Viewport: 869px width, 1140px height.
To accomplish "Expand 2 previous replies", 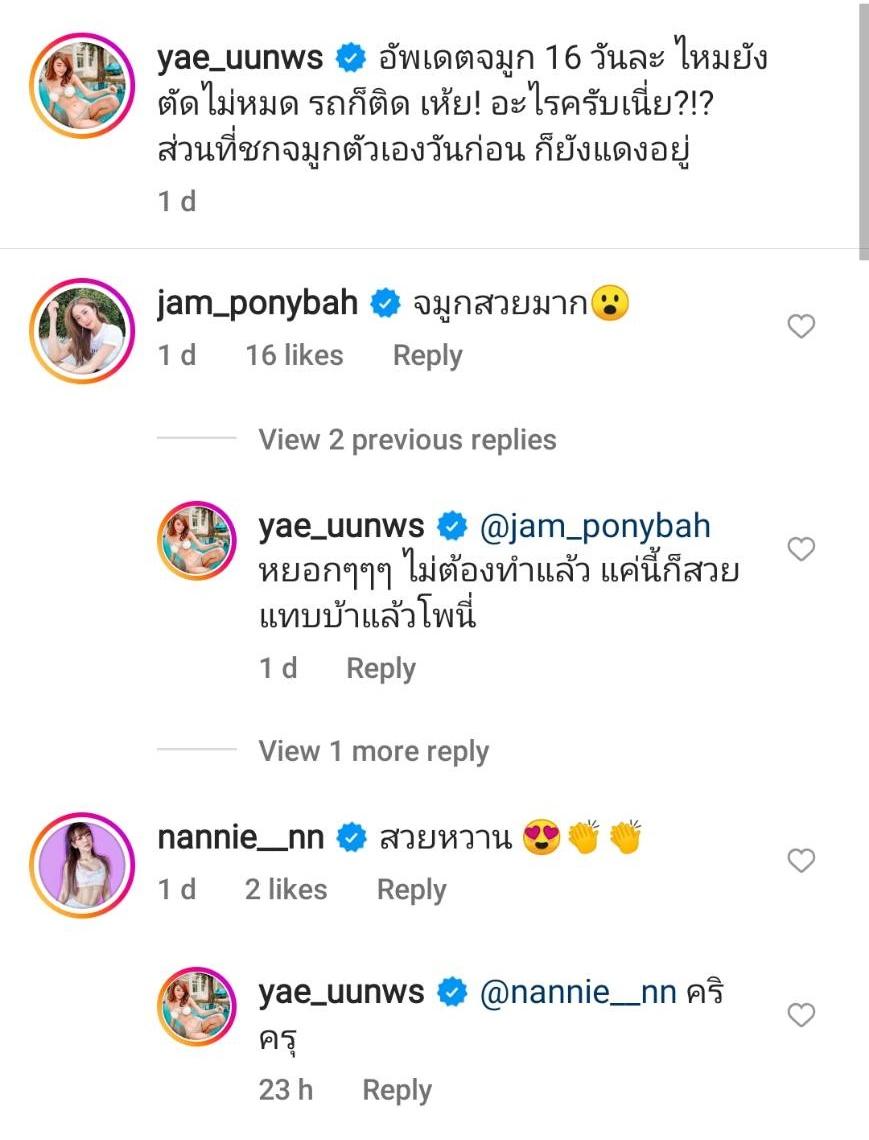I will [407, 440].
